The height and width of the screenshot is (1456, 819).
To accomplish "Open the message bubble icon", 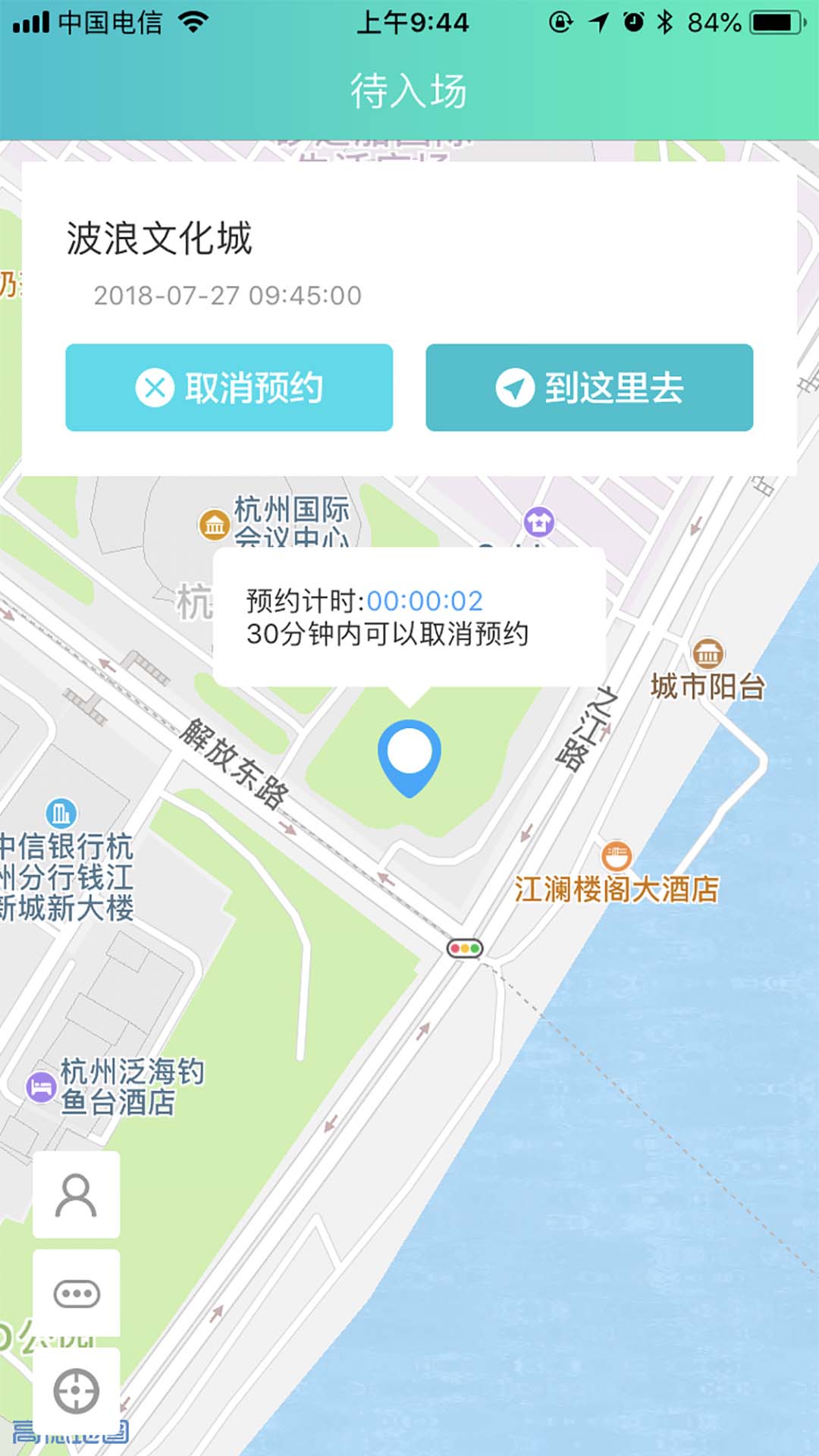I will (77, 1293).
